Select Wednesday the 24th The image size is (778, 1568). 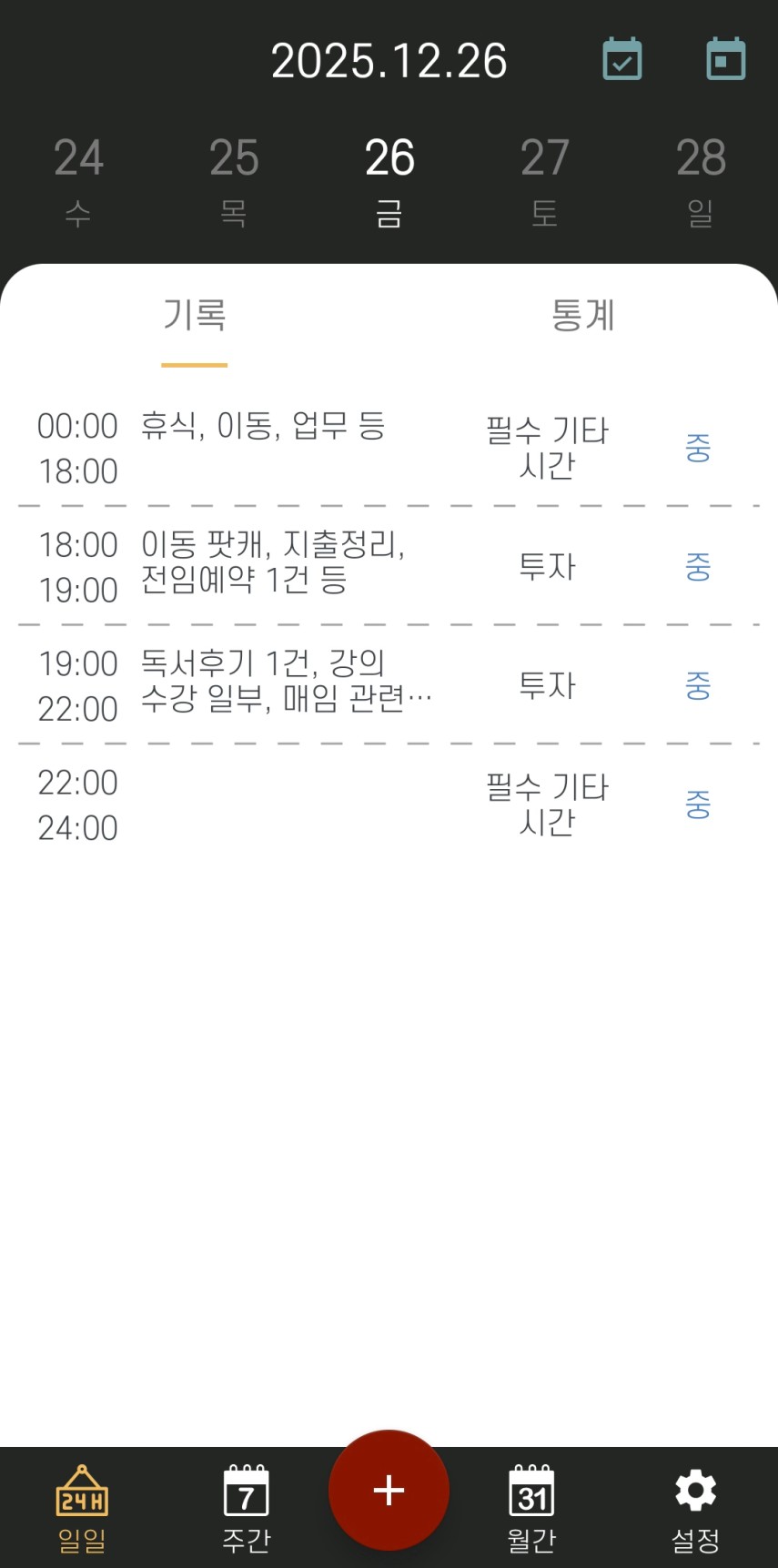point(78,180)
